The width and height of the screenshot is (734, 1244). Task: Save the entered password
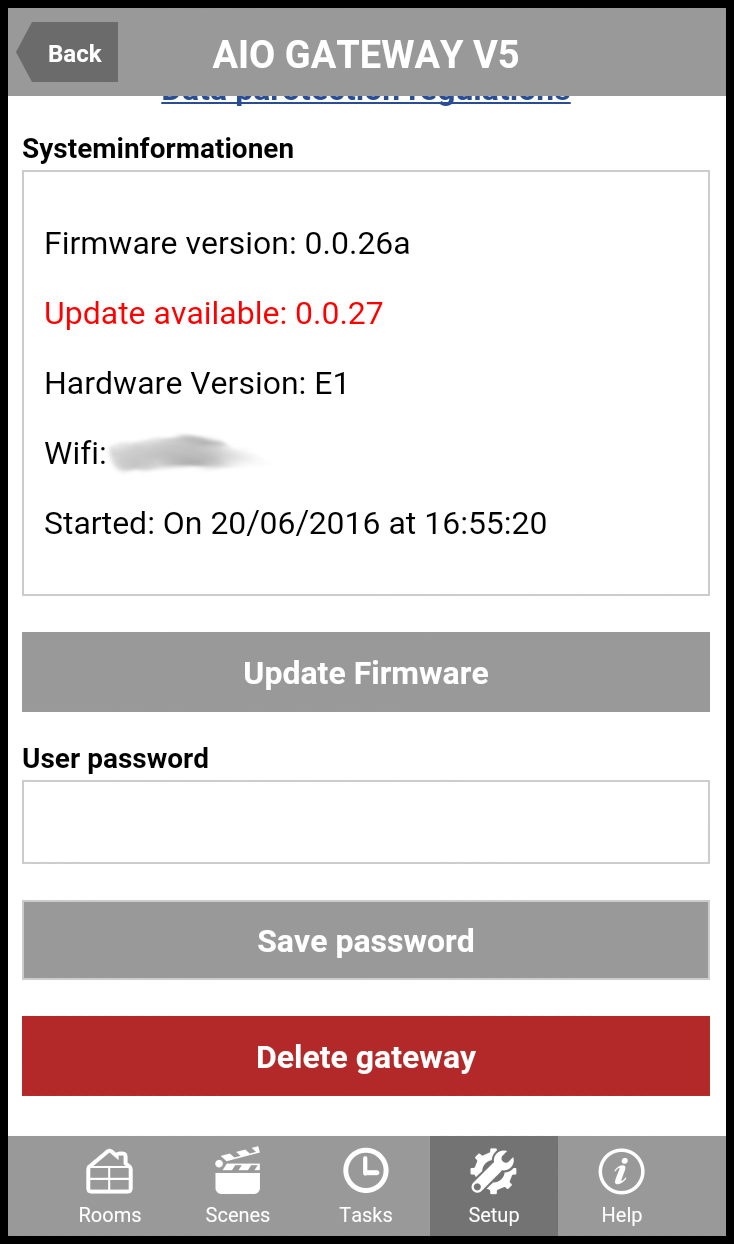[x=366, y=940]
